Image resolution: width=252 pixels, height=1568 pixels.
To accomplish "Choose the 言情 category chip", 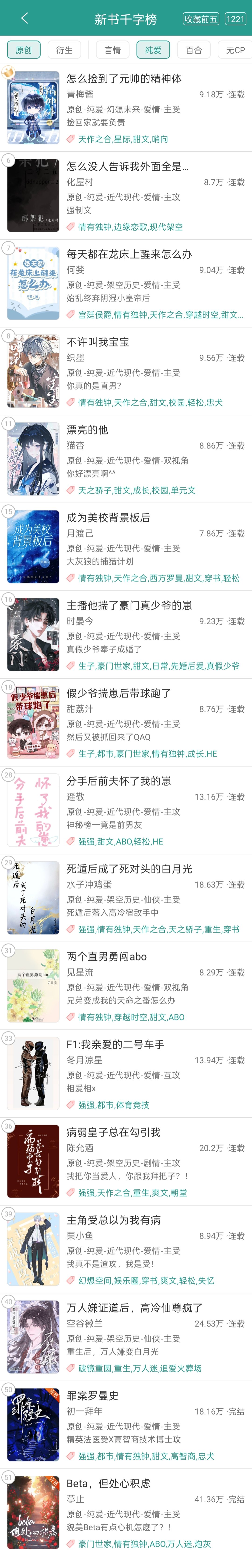I will pos(112,50).
